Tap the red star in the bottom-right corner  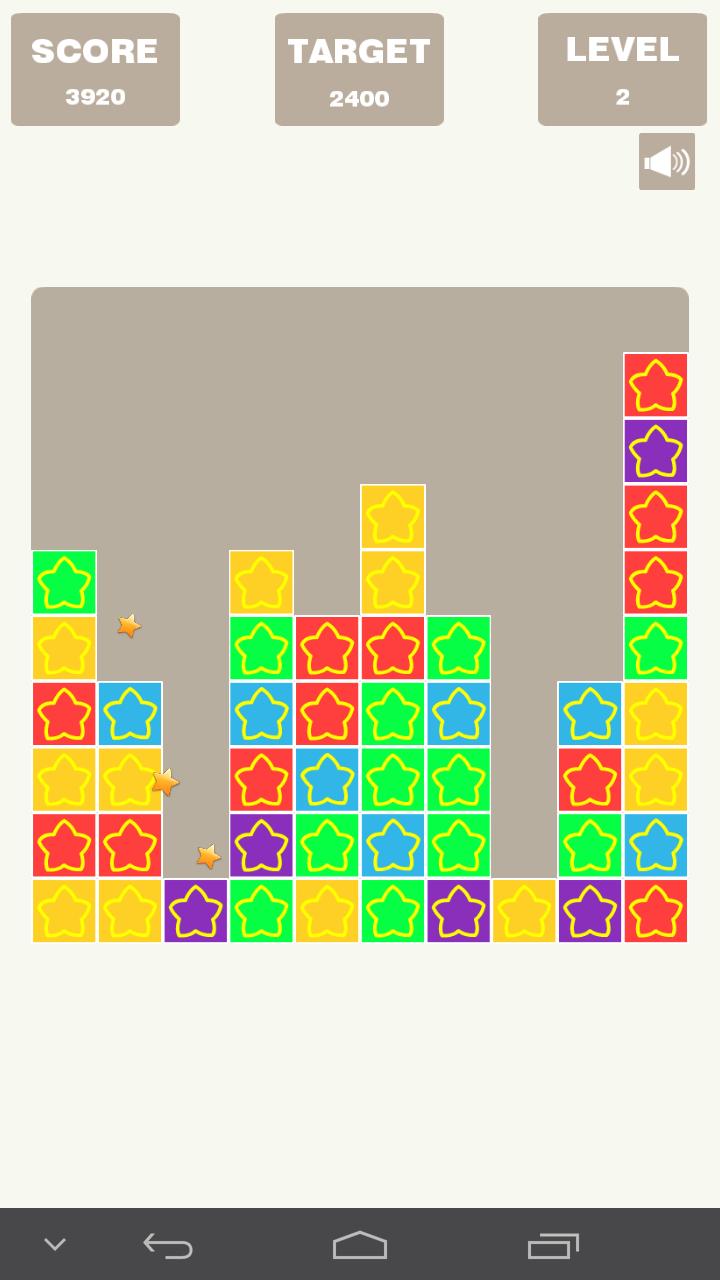click(x=656, y=911)
